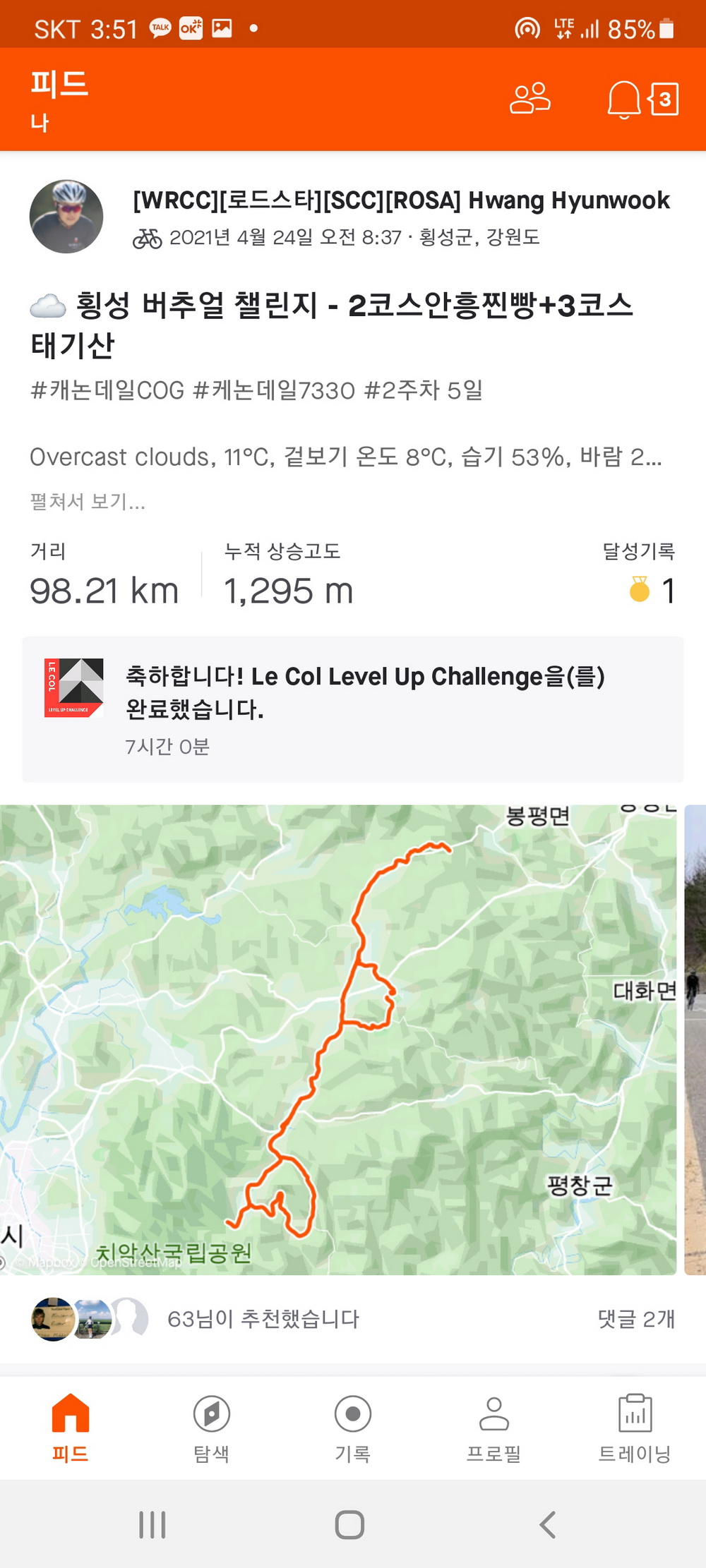706x1568 pixels.
Task: Open the 횡성 버추얼 챌린지 activity title
Action: (x=332, y=325)
